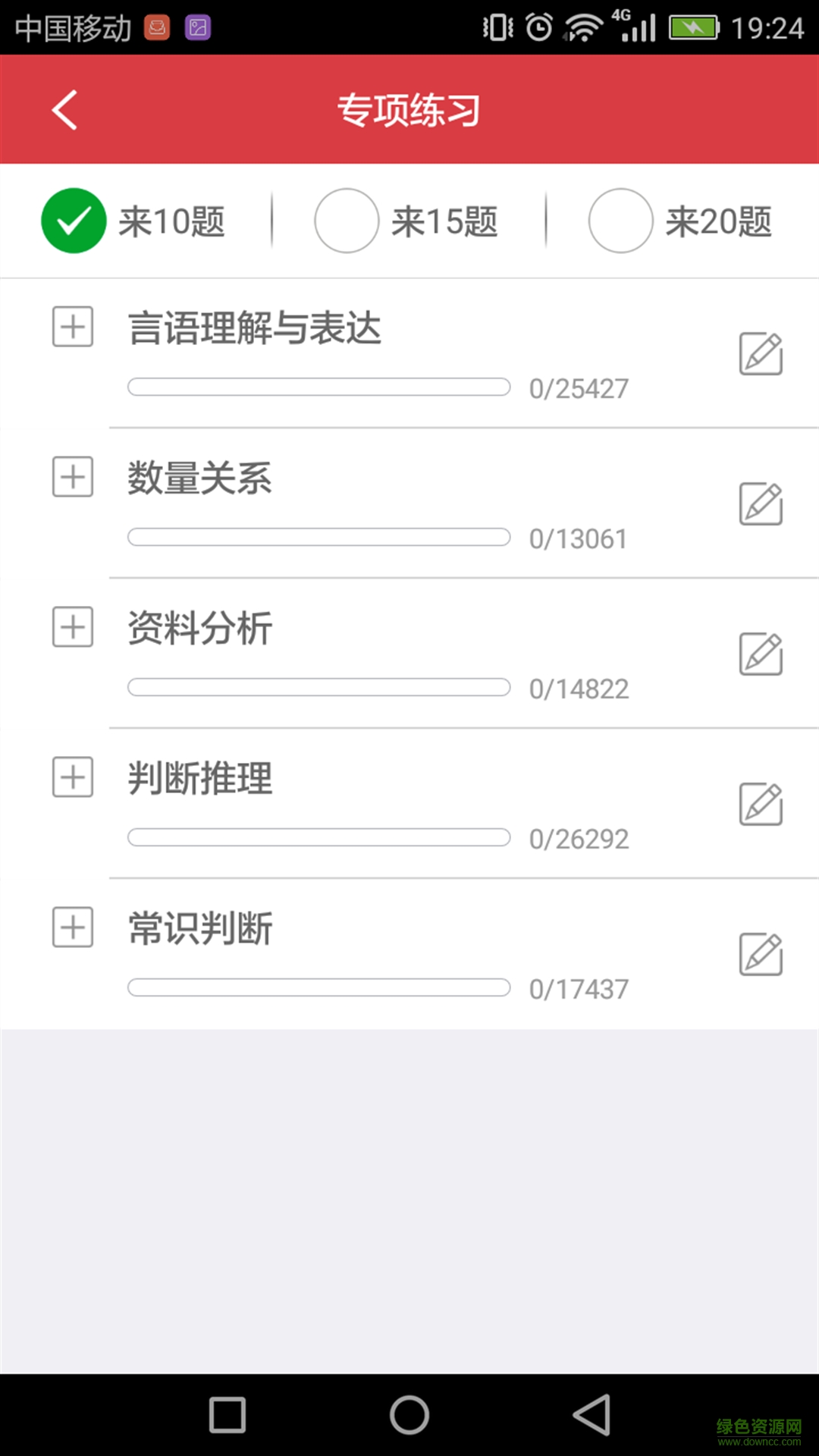Tap the 判断推理 category label
The width and height of the screenshot is (819, 1456).
click(199, 778)
